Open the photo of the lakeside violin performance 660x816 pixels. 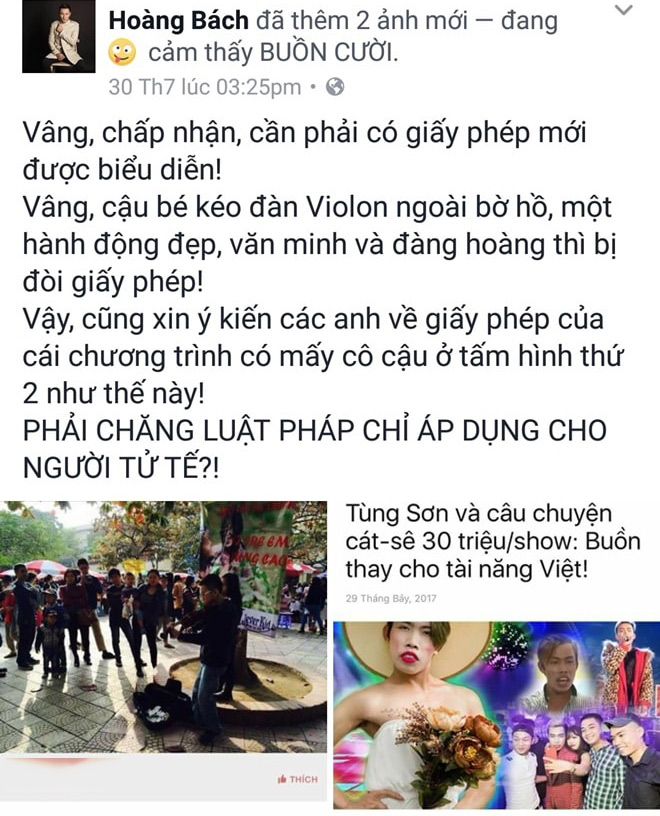coord(163,628)
